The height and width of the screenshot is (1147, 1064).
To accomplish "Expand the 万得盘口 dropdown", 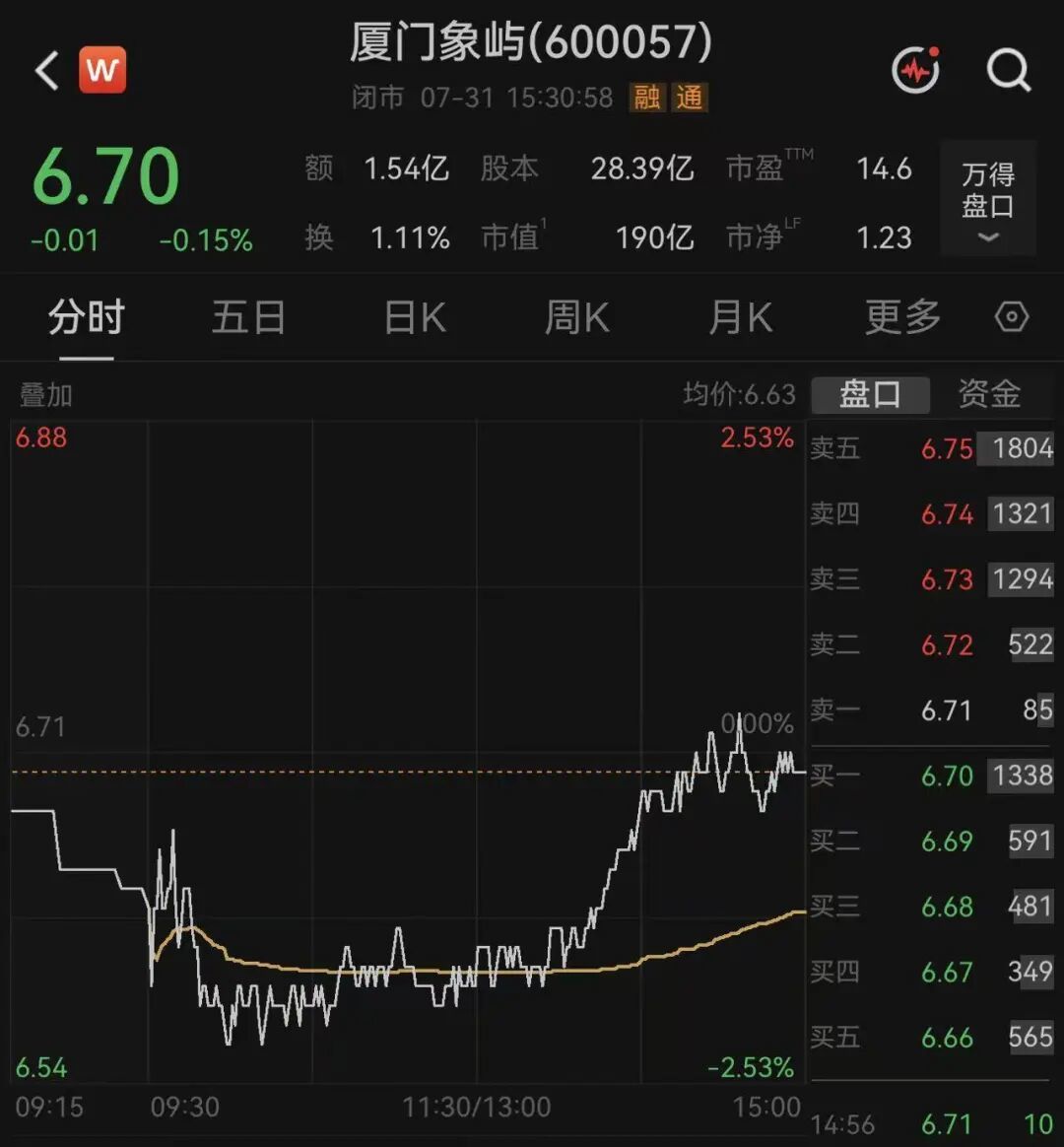I will (988, 197).
